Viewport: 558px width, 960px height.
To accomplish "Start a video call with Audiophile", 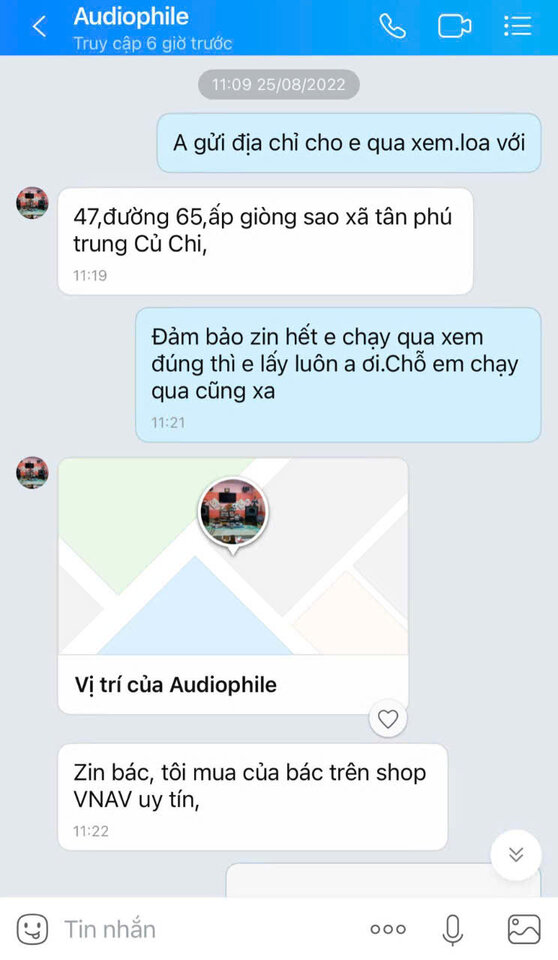I will point(454,26).
